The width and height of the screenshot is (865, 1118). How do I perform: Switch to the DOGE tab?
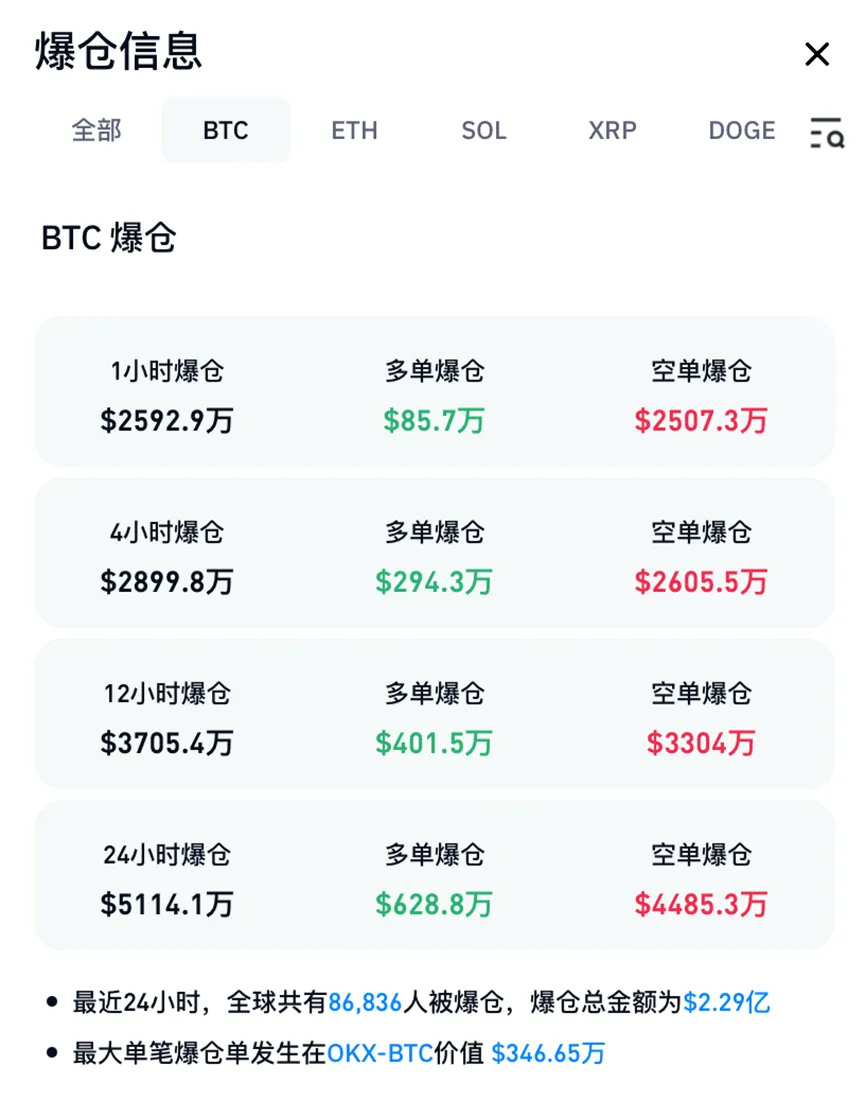pos(741,131)
